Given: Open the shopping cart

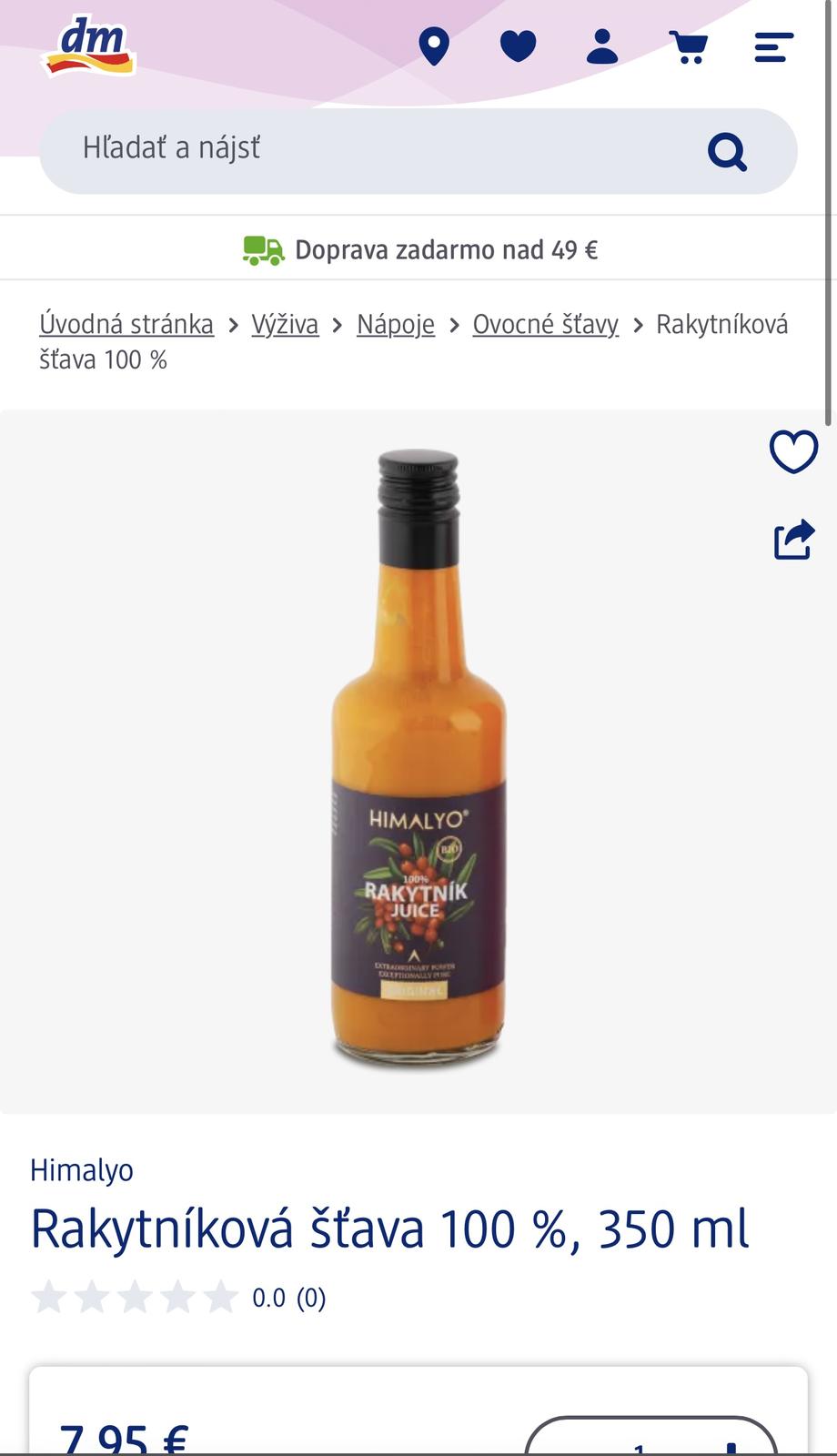Looking at the screenshot, I should pos(688,47).
